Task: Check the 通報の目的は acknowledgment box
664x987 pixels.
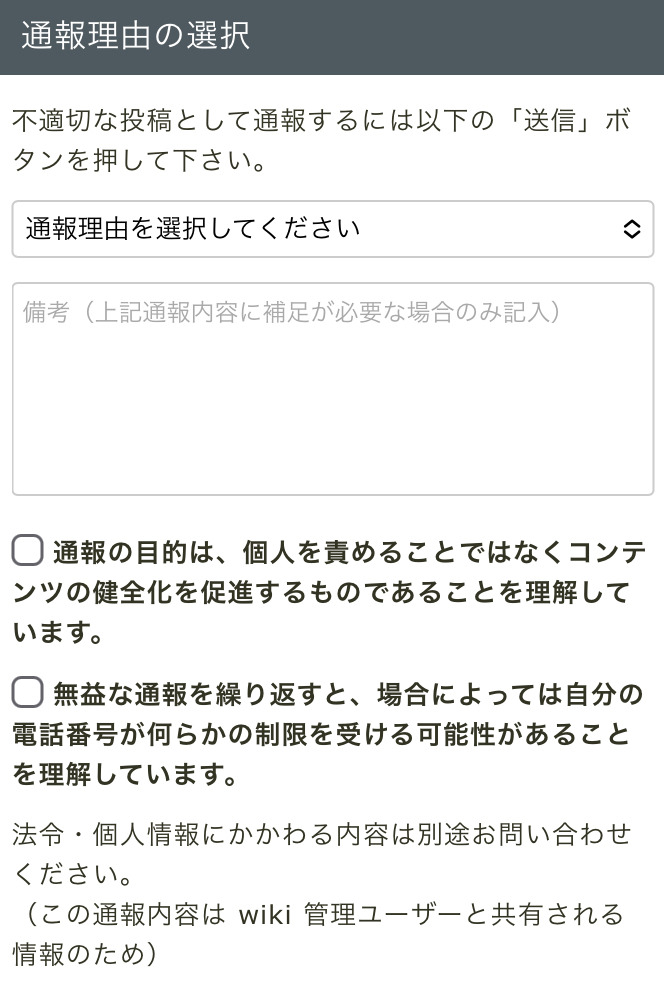Action: click(x=28, y=550)
